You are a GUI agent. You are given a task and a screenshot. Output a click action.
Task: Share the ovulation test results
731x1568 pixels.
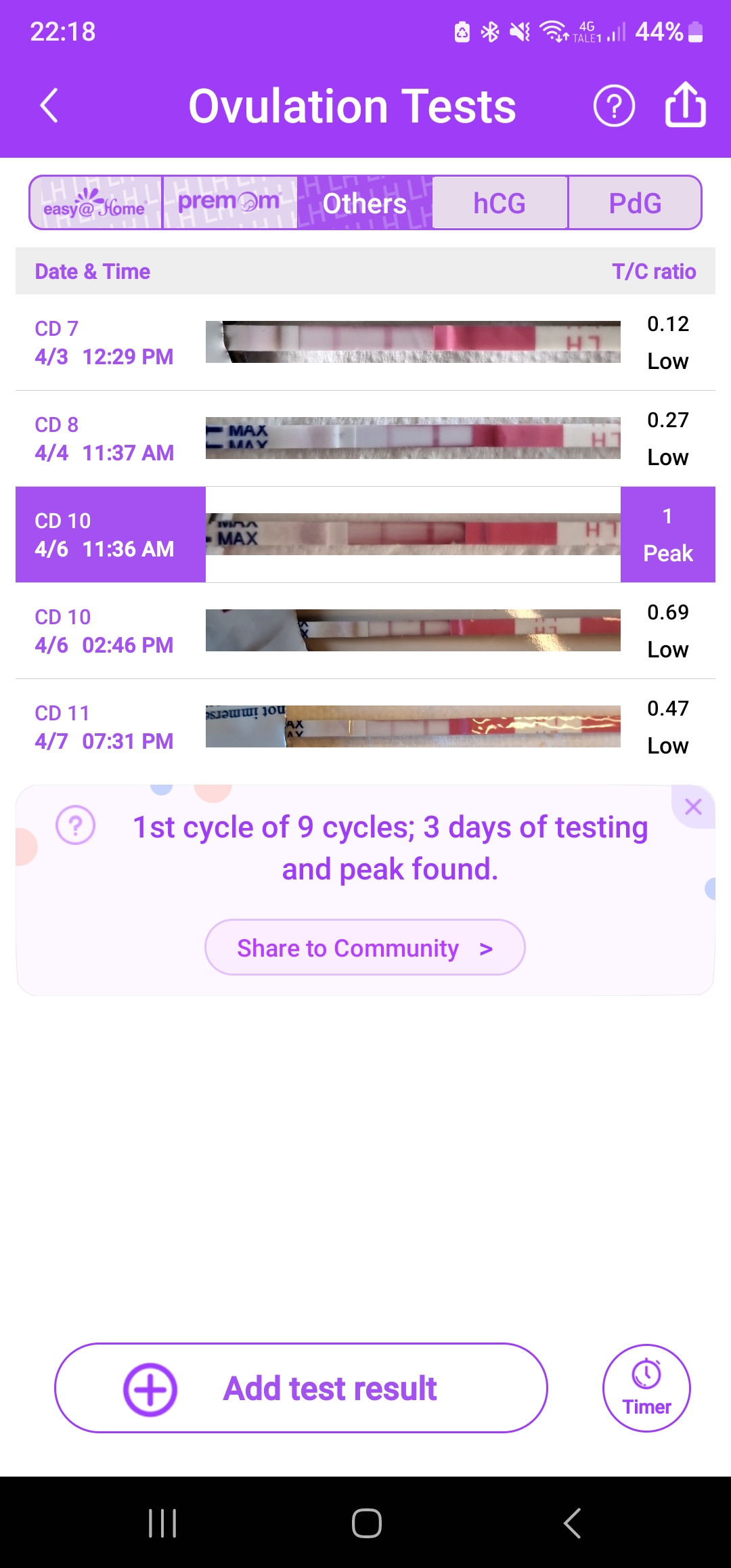coord(685,105)
